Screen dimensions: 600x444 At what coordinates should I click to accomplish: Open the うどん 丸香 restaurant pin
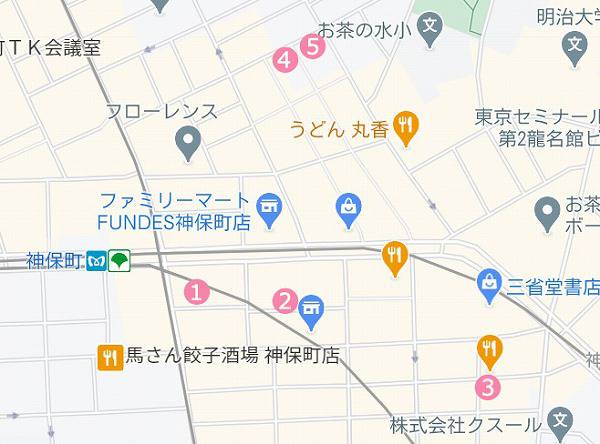click(x=405, y=127)
